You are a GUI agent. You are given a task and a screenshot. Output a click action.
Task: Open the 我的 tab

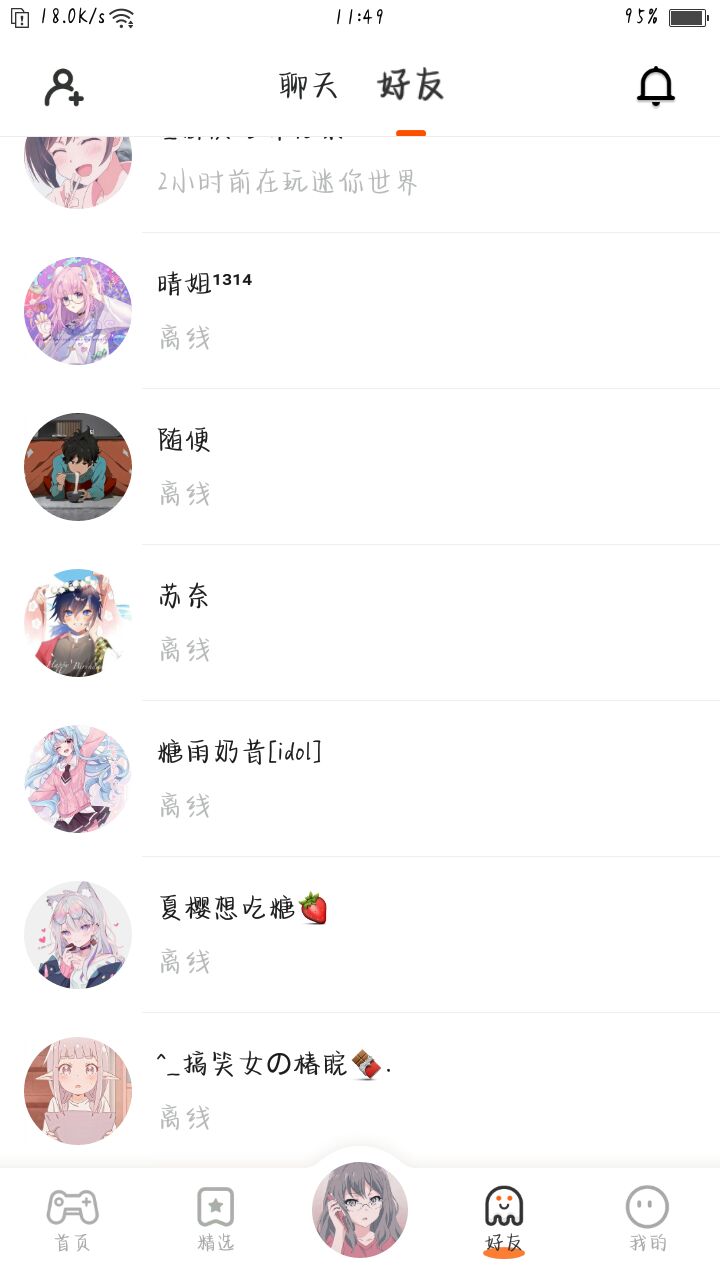647,1220
